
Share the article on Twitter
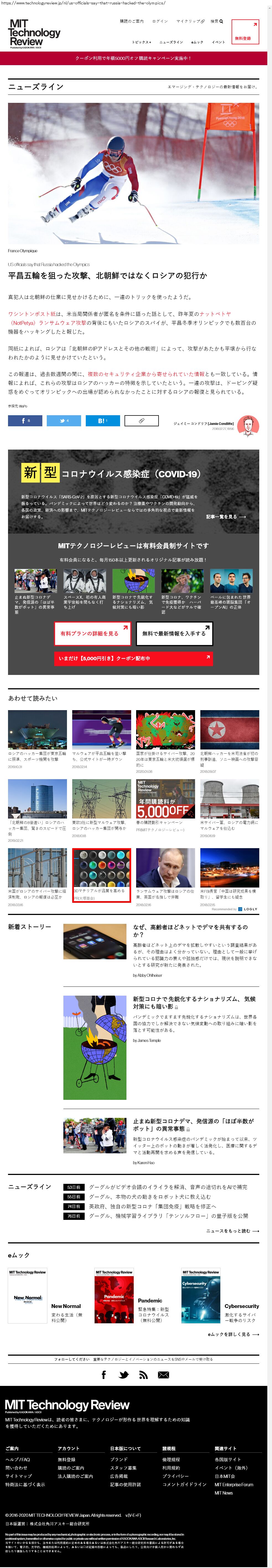click(x=64, y=420)
